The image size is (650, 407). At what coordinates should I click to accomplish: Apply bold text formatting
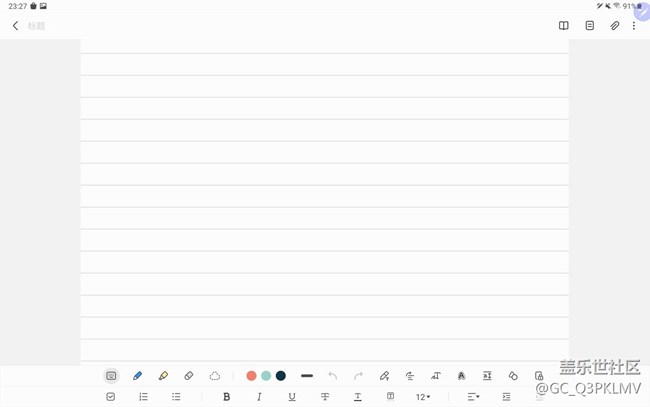[x=227, y=397]
